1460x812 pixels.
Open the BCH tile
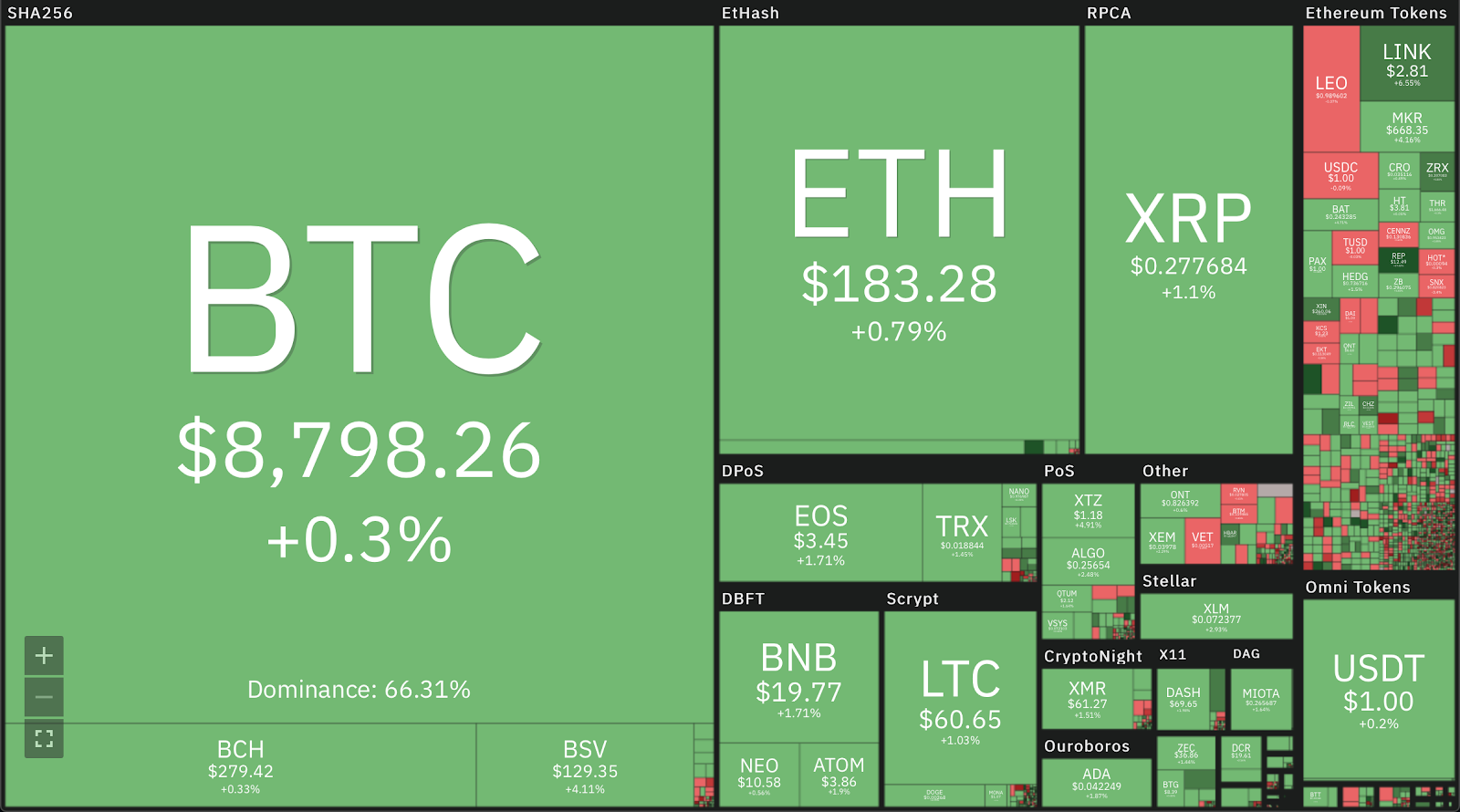240,765
